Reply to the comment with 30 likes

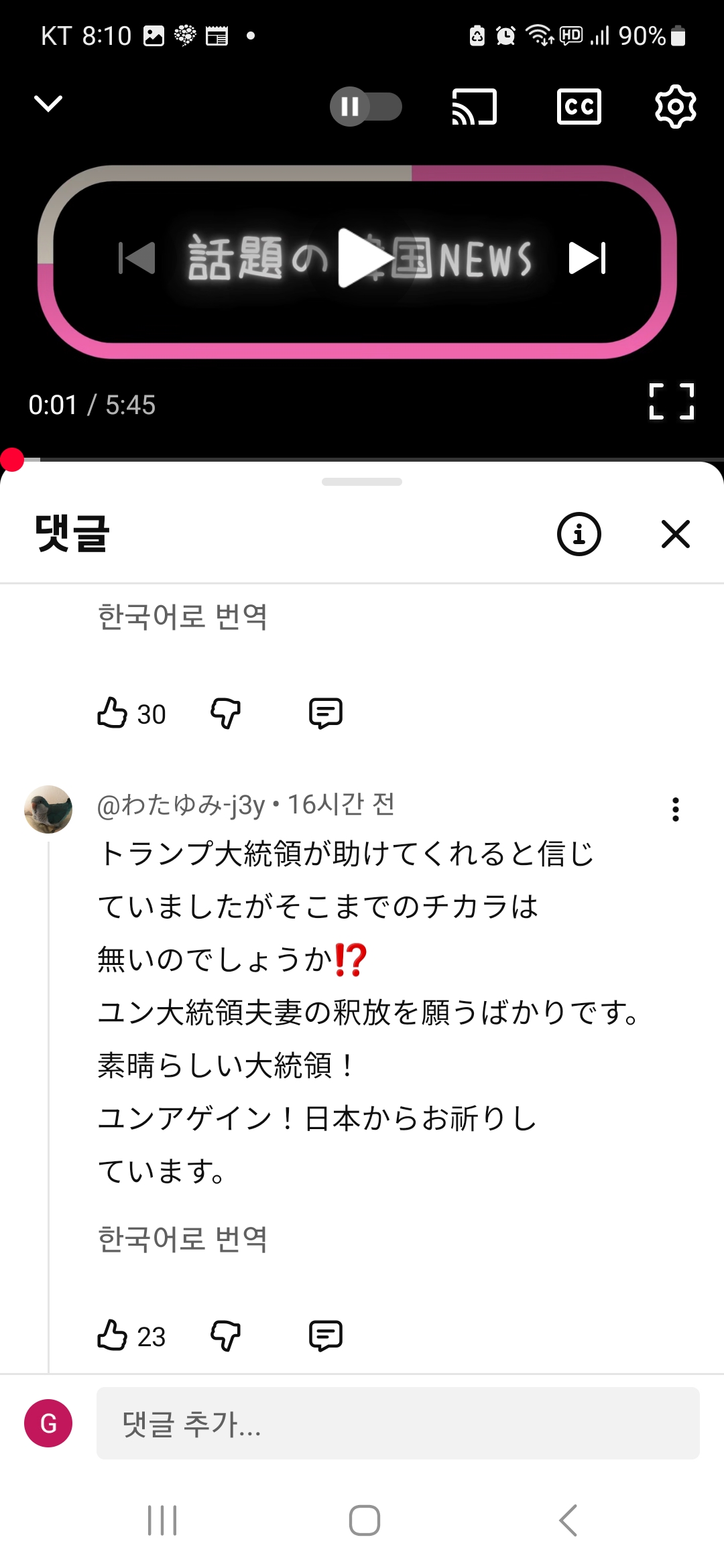tap(326, 713)
